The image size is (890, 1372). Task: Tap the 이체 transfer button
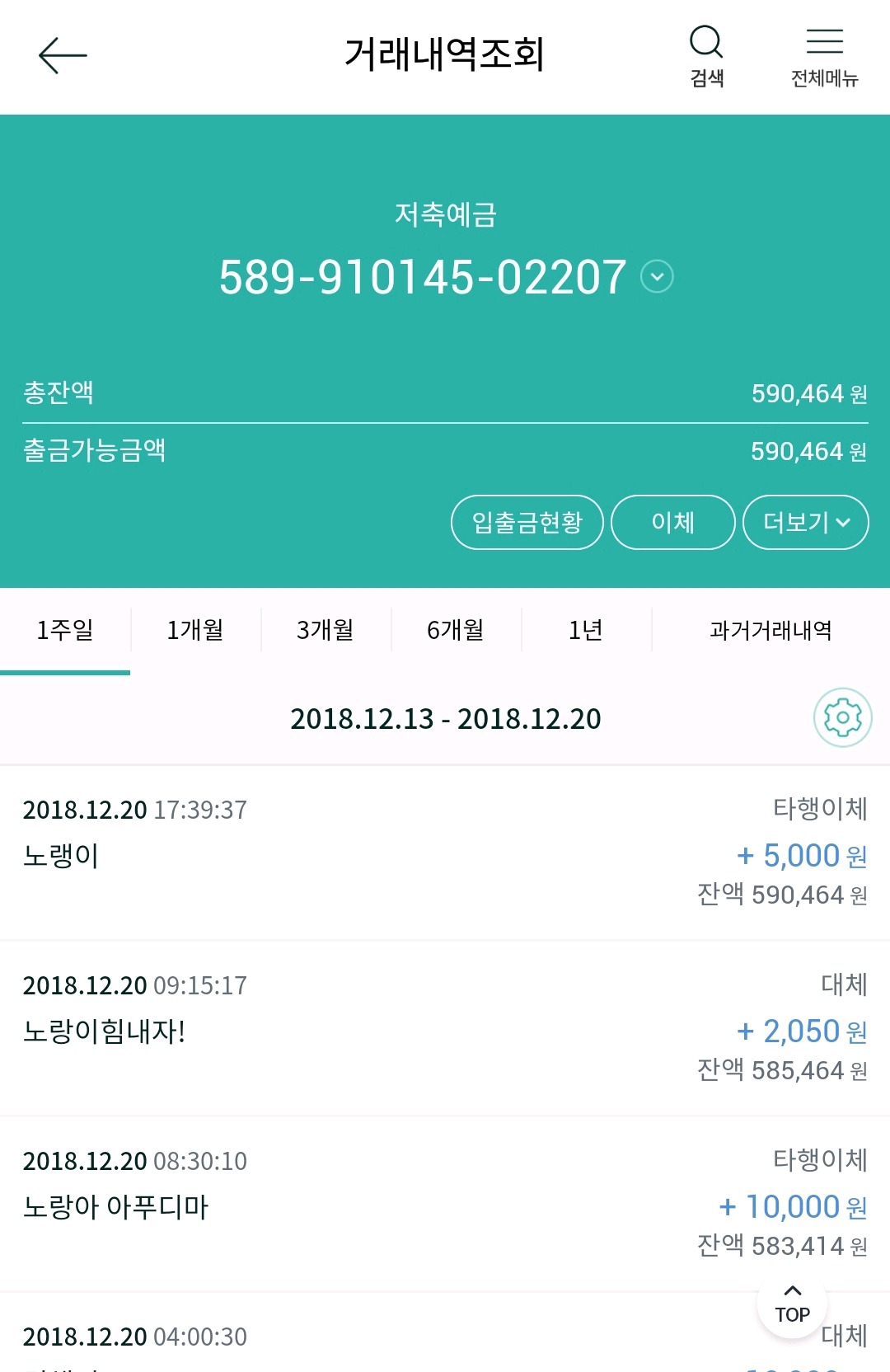[x=672, y=522]
